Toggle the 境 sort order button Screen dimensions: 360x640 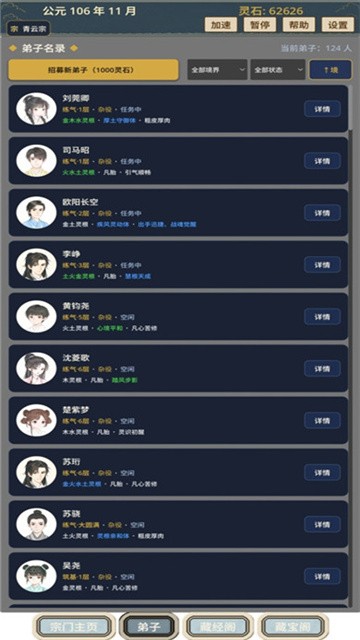[331, 70]
